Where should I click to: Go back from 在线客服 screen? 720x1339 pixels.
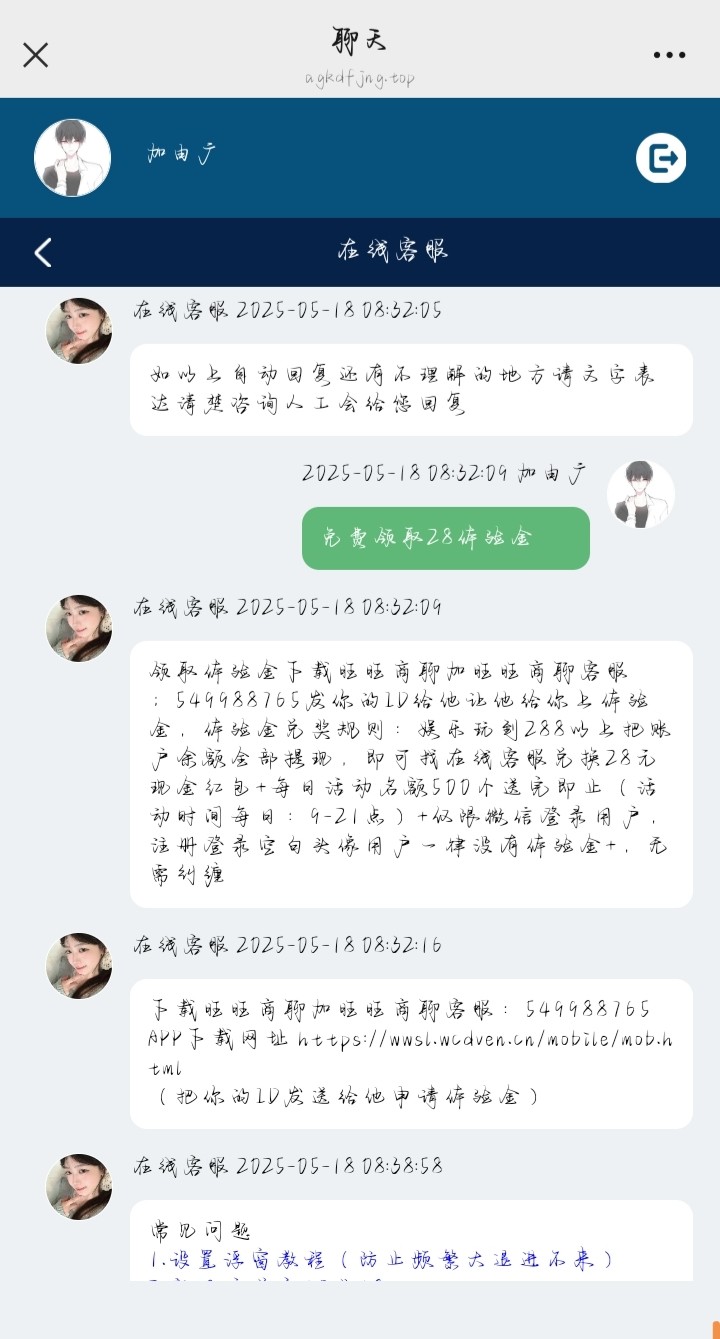tap(43, 252)
